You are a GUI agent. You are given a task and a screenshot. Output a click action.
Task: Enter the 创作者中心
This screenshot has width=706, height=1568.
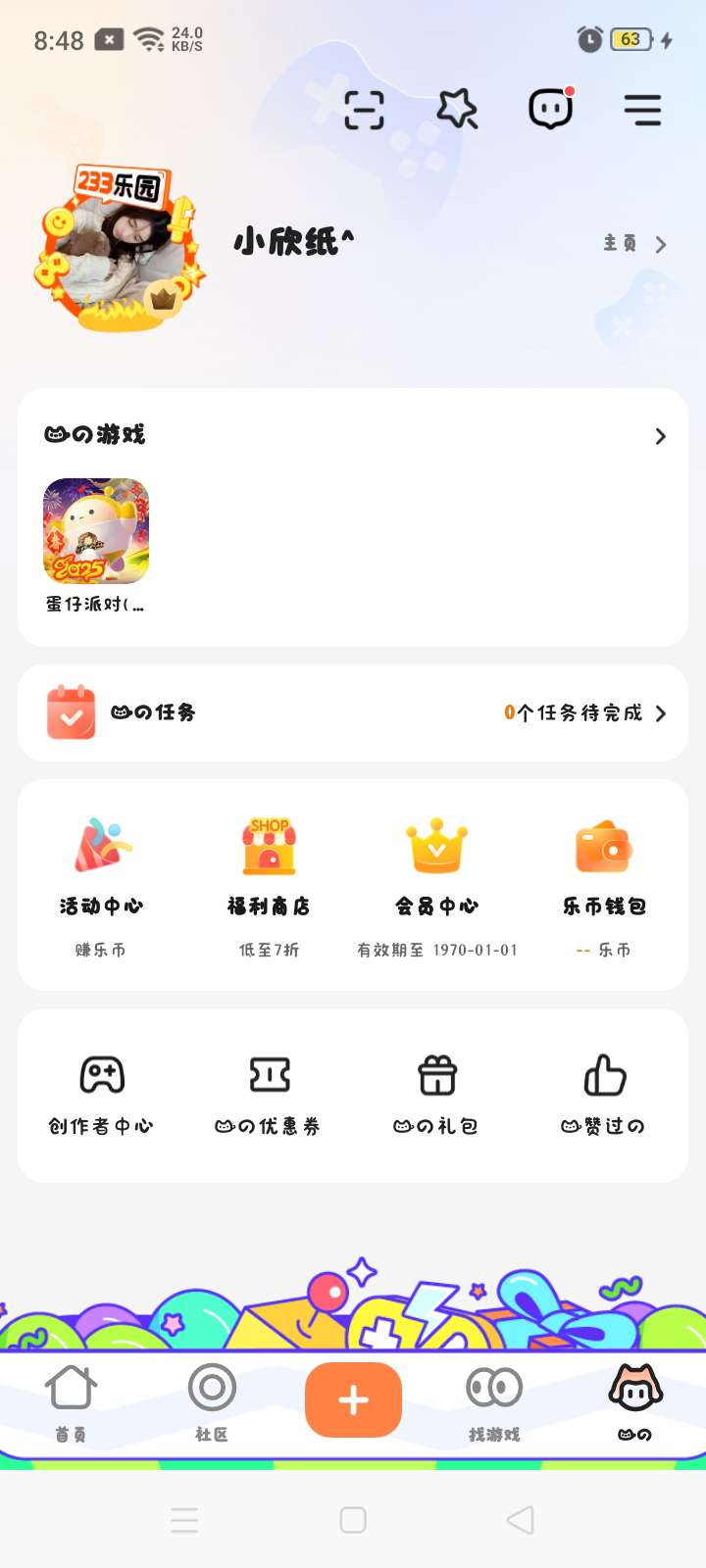point(102,1095)
